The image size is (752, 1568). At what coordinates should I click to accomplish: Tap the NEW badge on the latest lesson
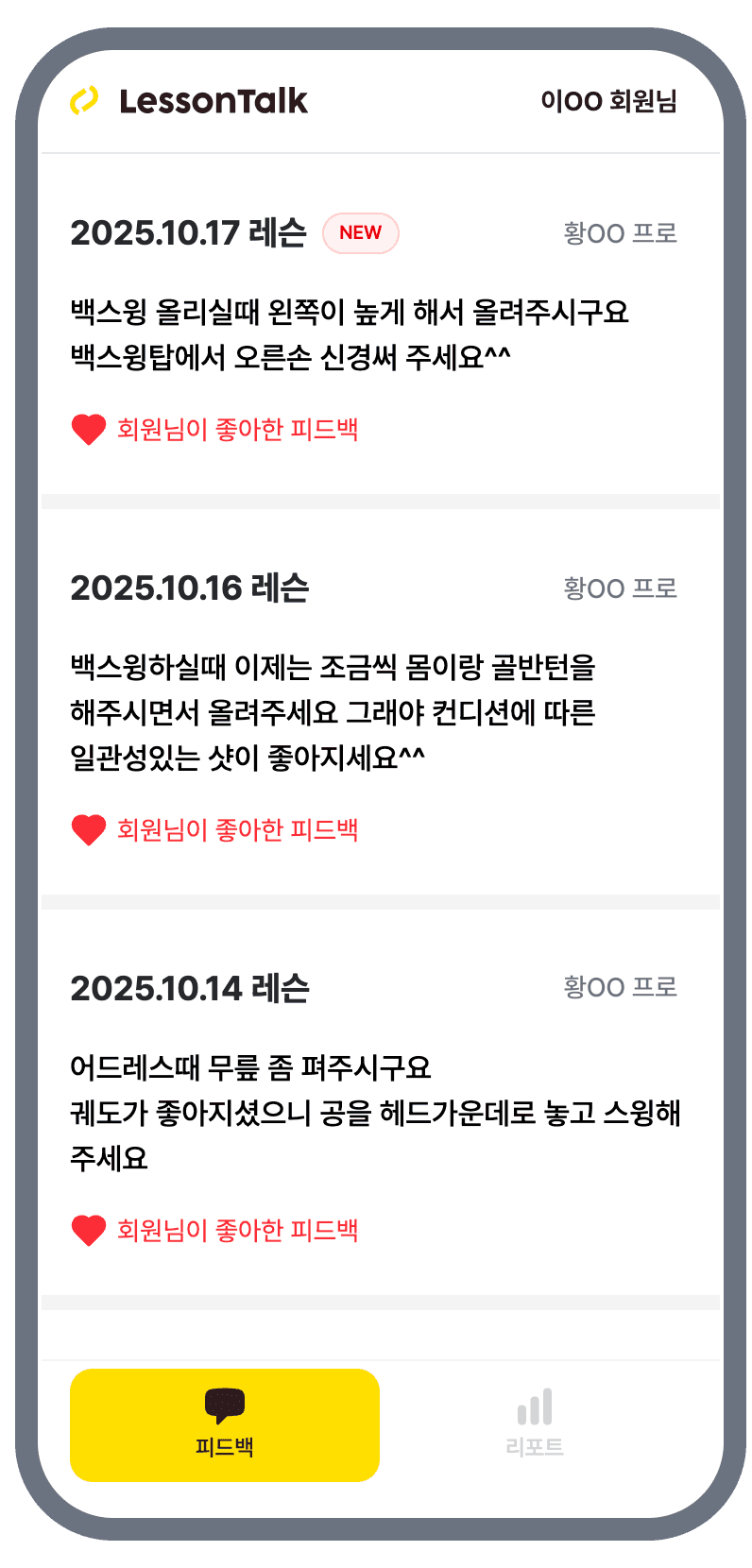(x=362, y=232)
